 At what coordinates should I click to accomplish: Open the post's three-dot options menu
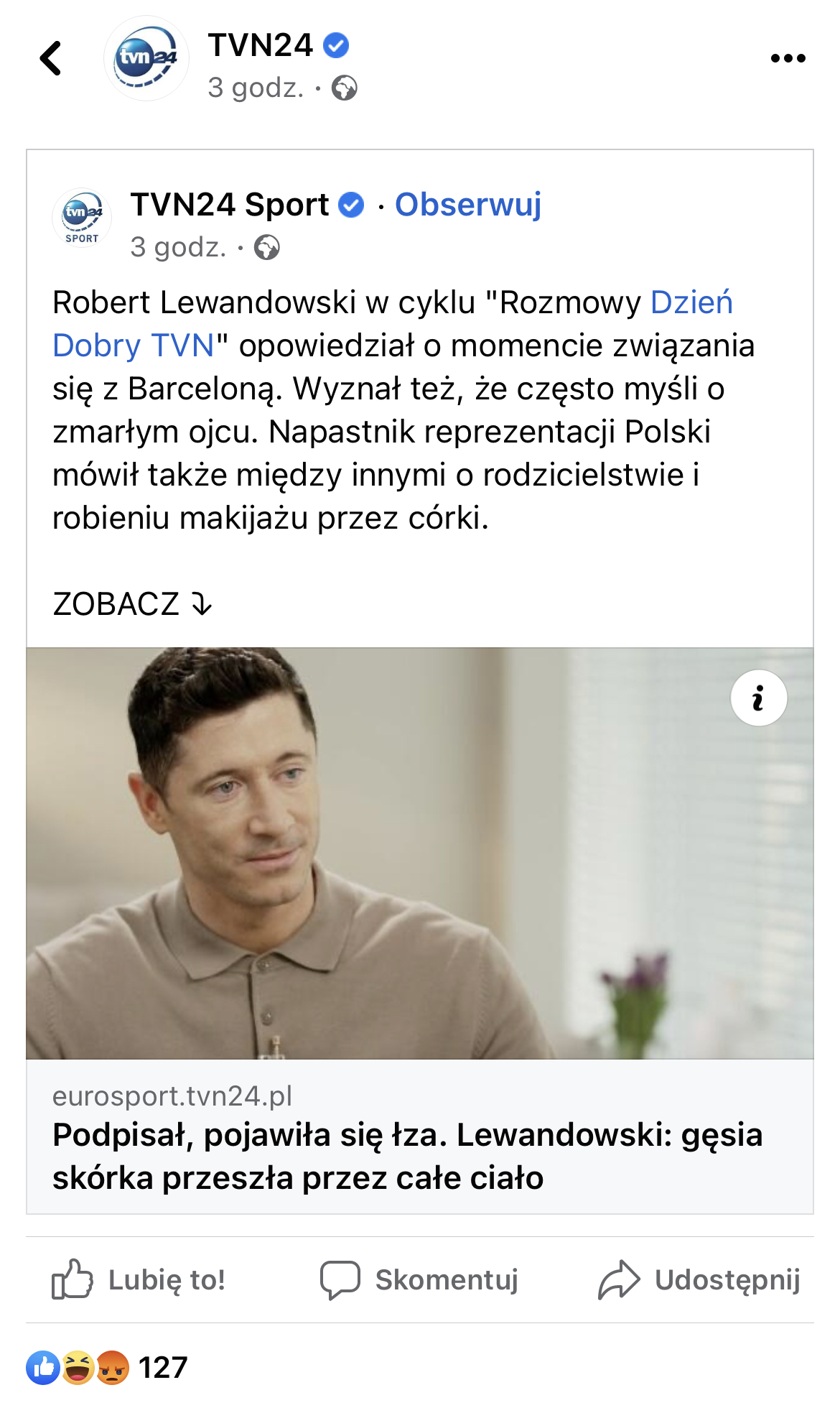pyautogui.click(x=788, y=58)
